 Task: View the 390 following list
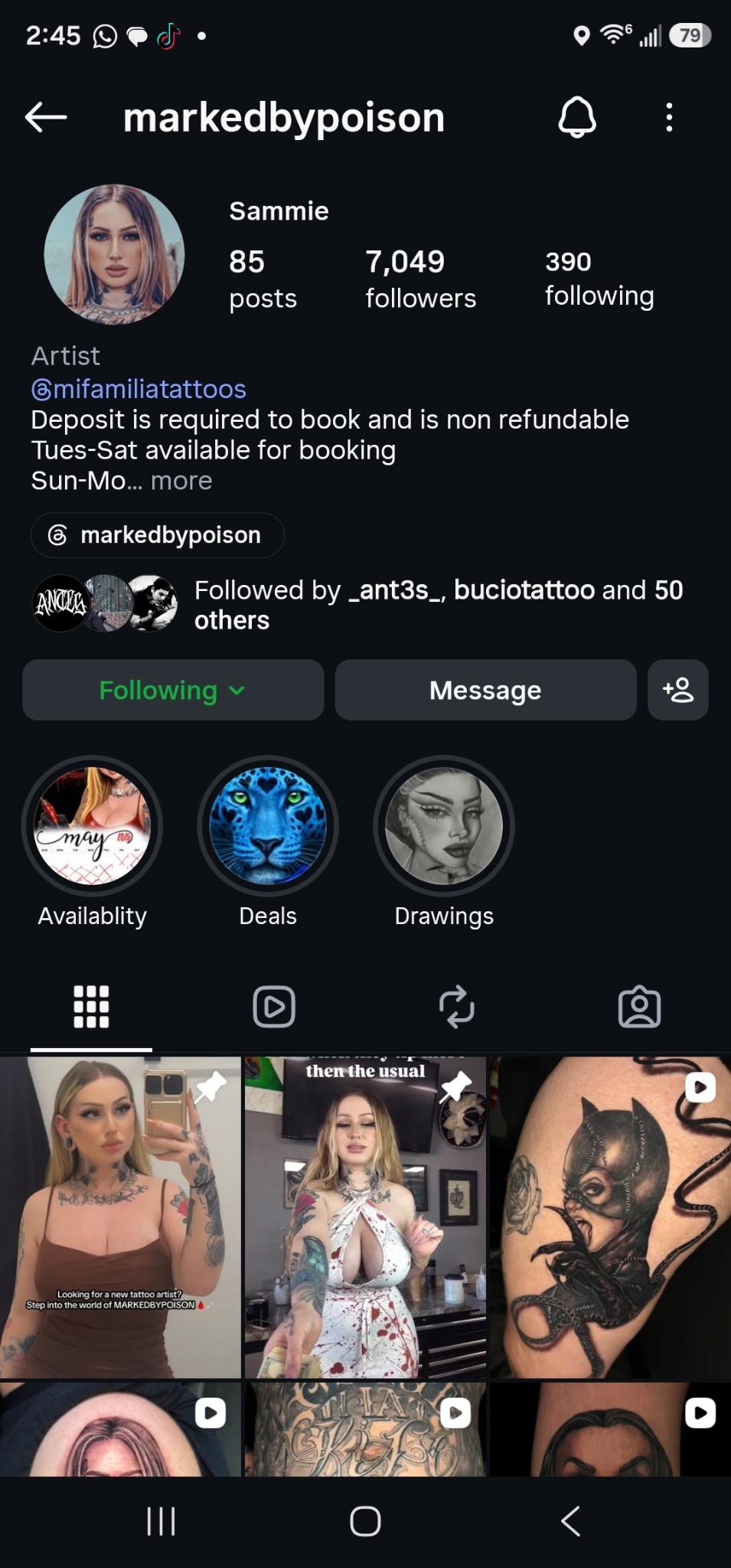(599, 279)
